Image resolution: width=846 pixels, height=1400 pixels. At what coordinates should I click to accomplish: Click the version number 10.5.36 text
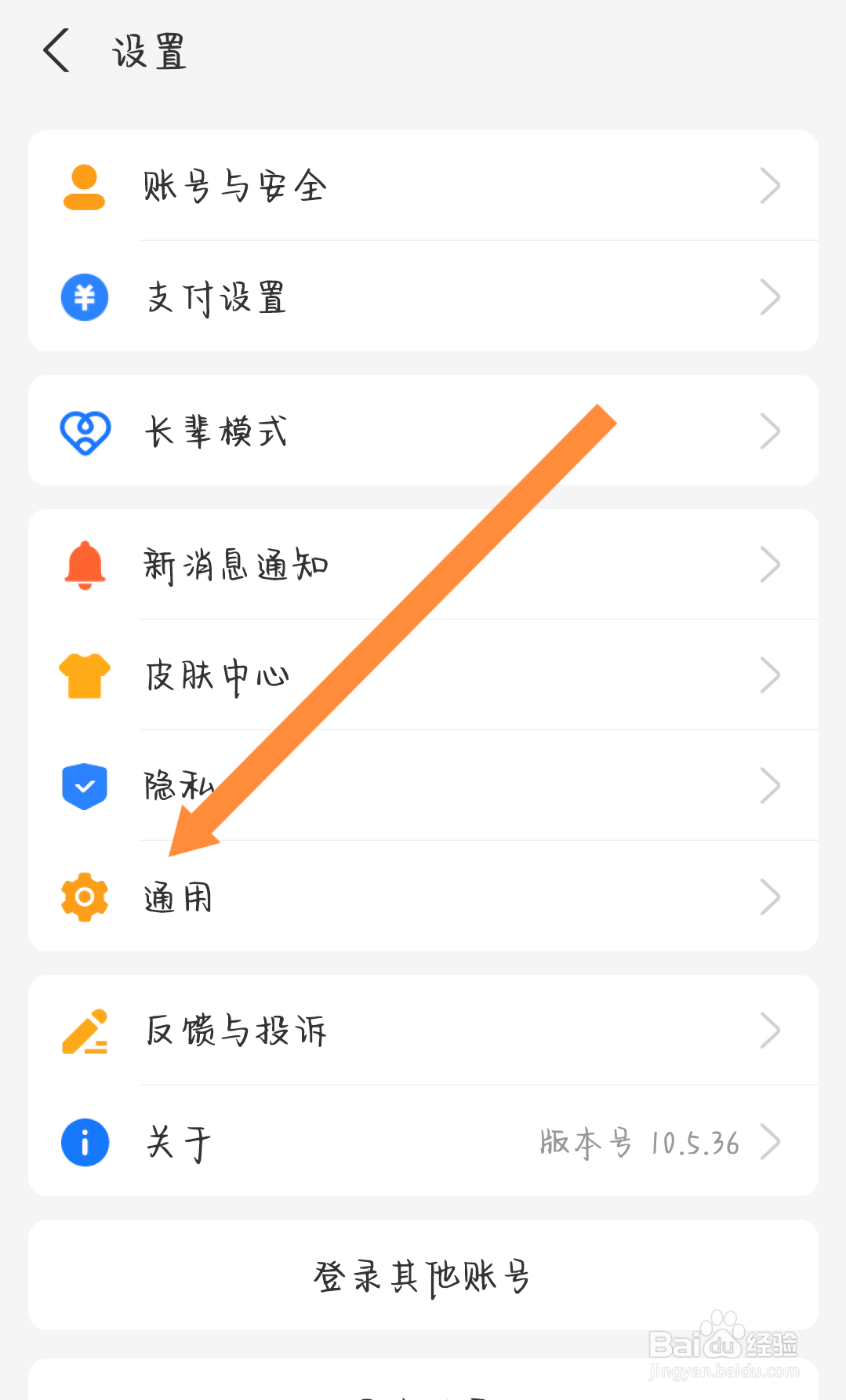pyautogui.click(x=638, y=1142)
